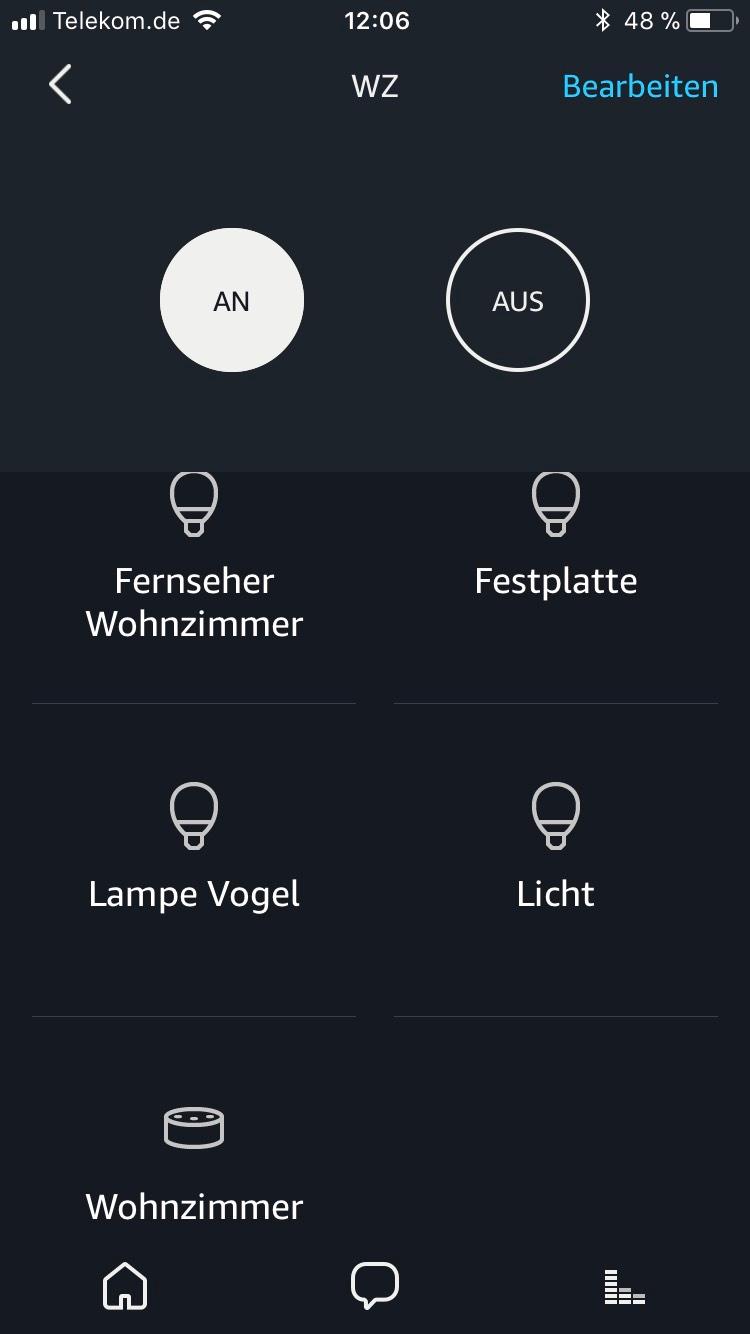Turn the WZ group on with AN
The height and width of the screenshot is (1334, 750).
232,300
